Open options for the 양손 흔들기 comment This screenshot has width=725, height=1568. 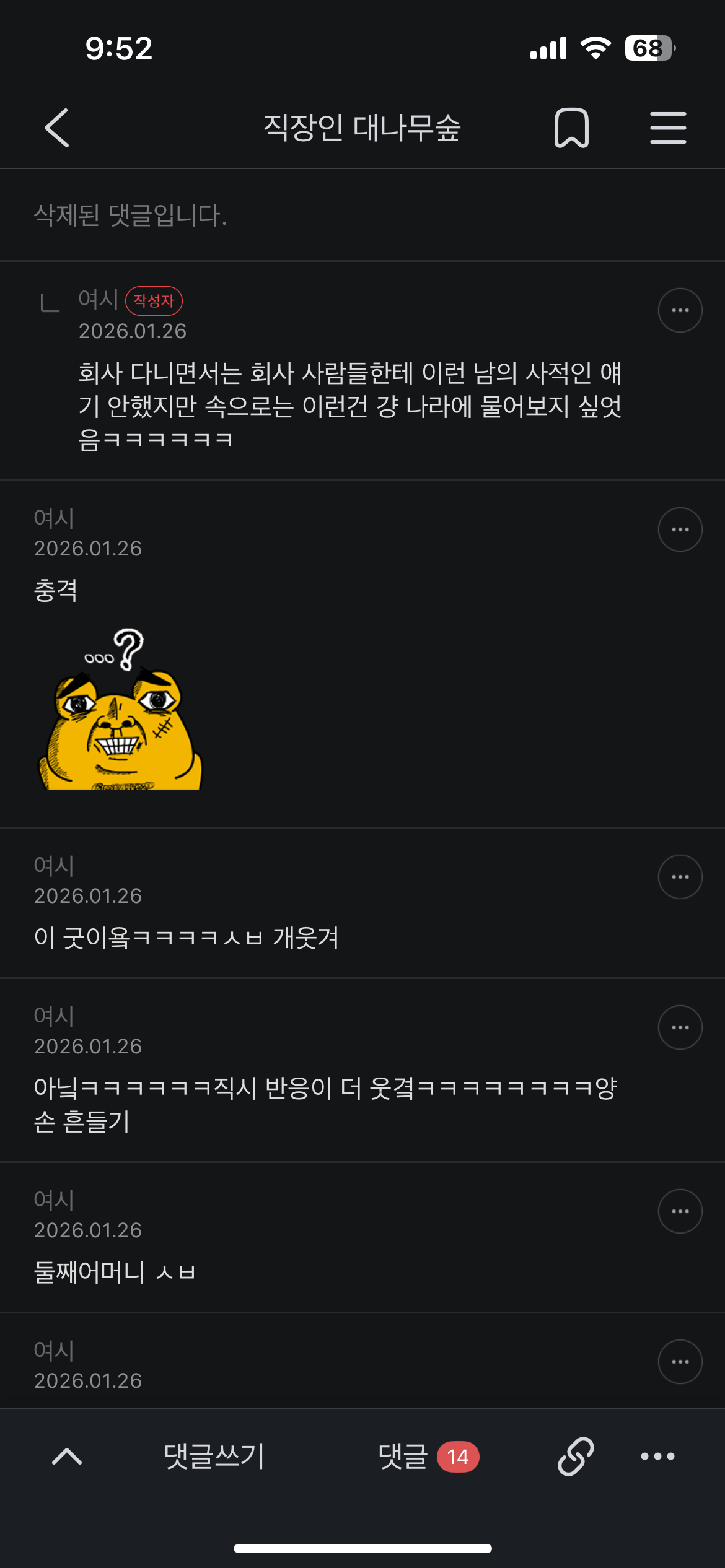tap(680, 1027)
